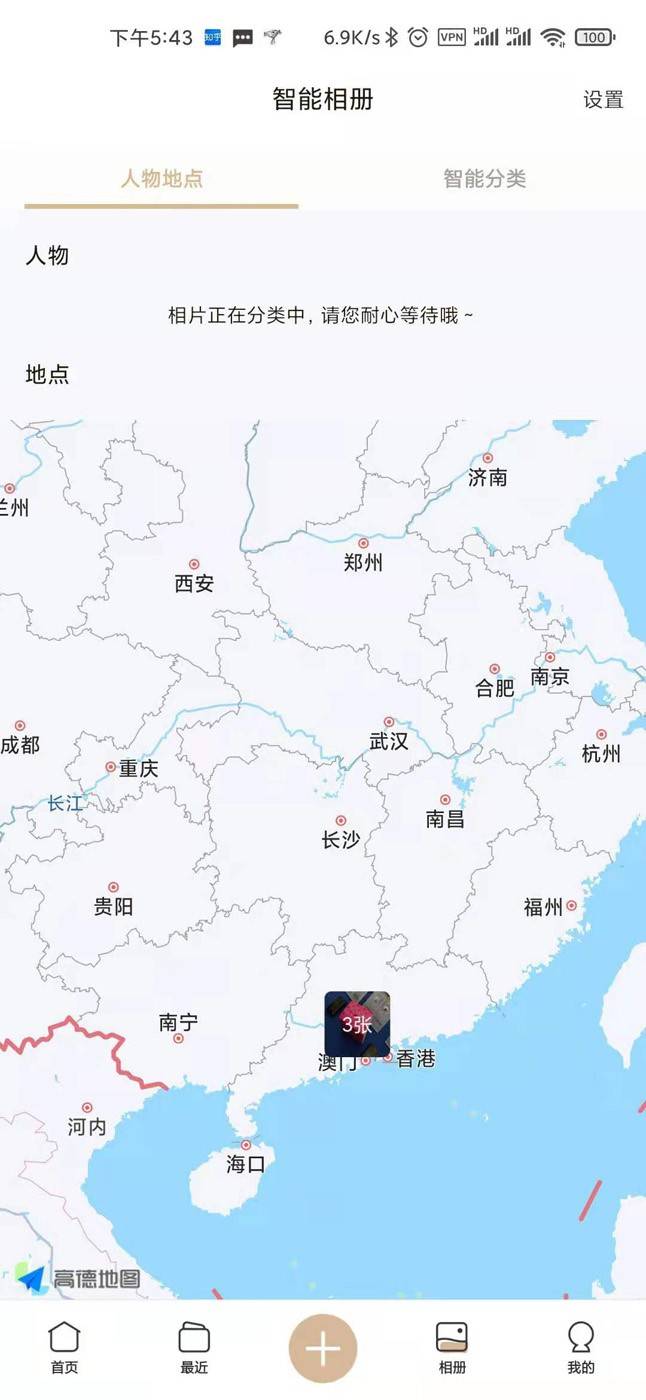Tap the plus add button
Viewport: 646px width, 1400px height.
pos(323,1348)
